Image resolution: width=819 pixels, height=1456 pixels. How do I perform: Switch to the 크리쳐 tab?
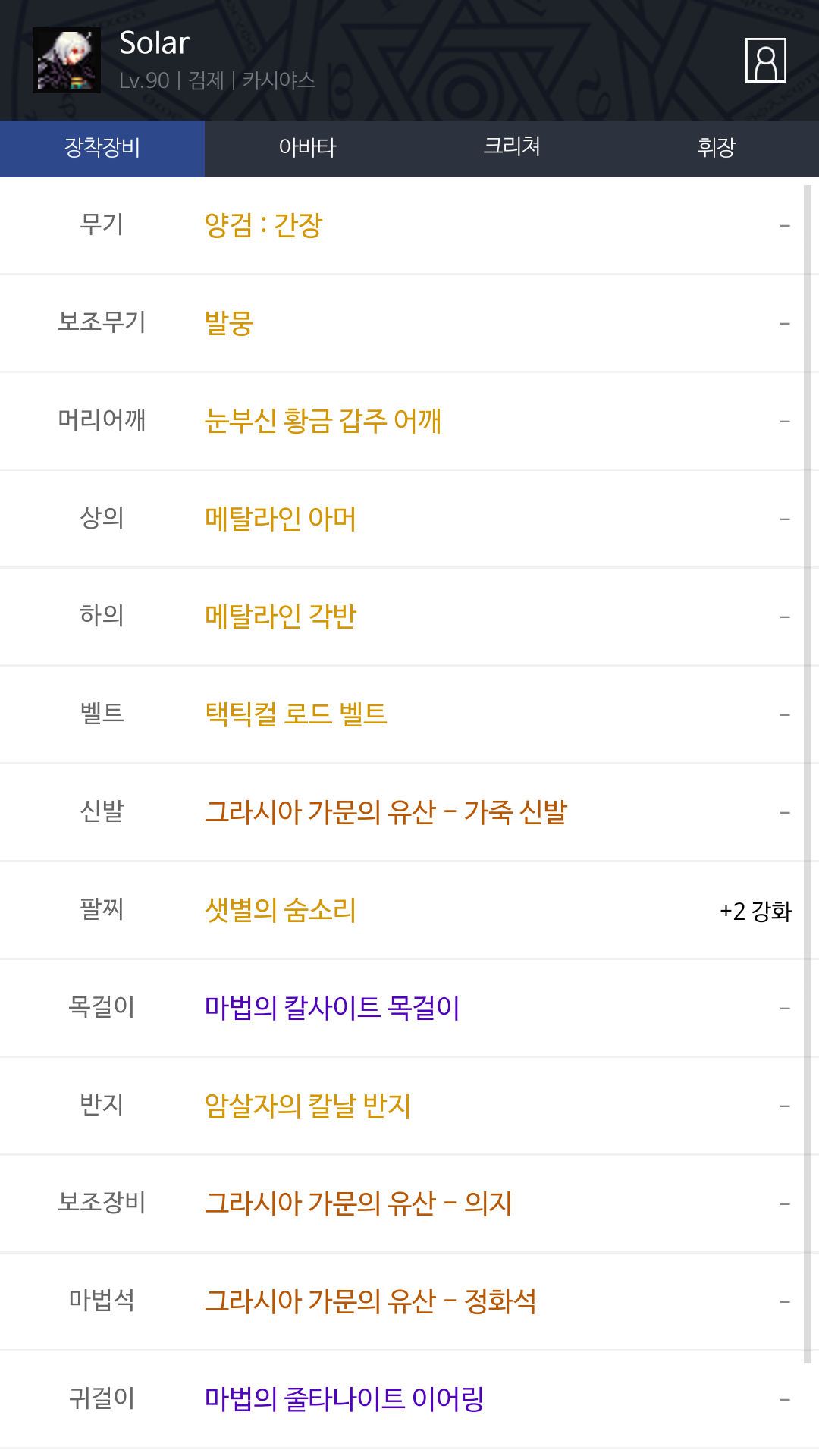(x=512, y=148)
